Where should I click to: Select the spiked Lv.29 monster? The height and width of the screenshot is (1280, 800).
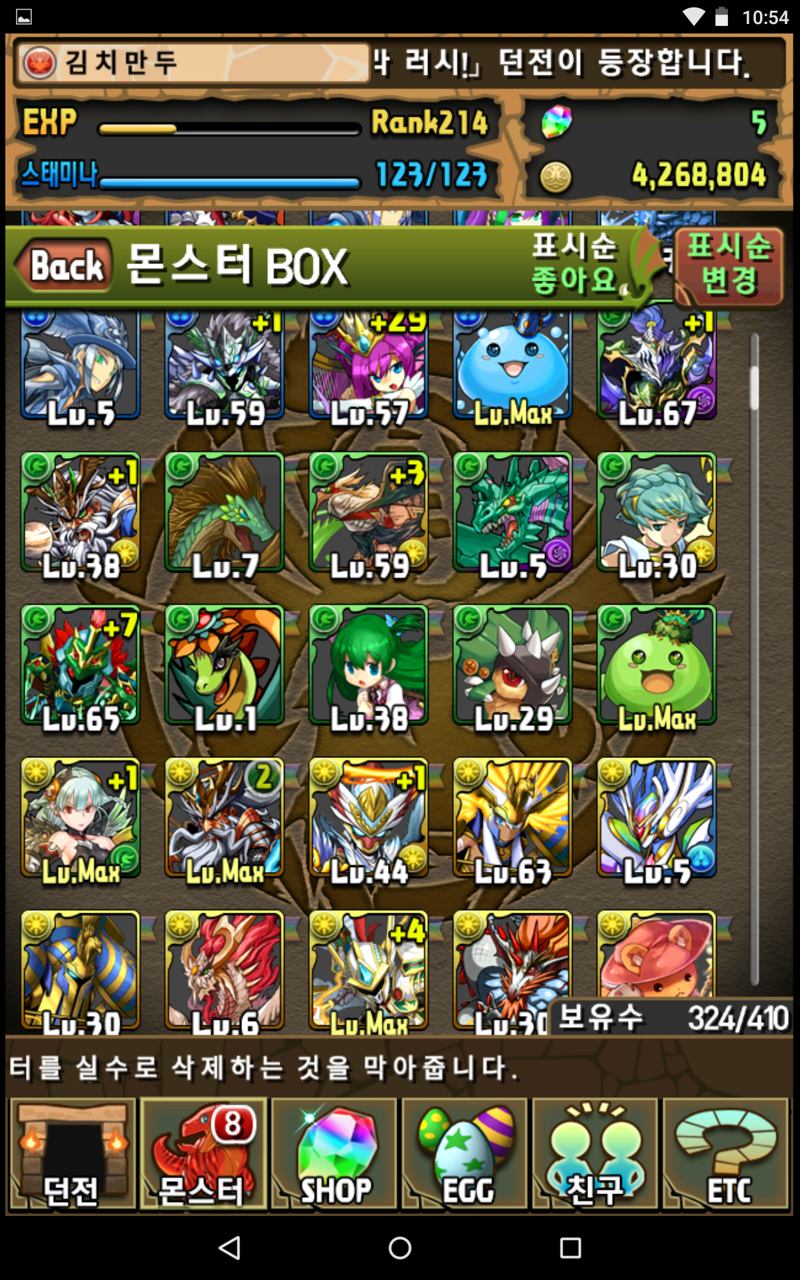click(513, 665)
